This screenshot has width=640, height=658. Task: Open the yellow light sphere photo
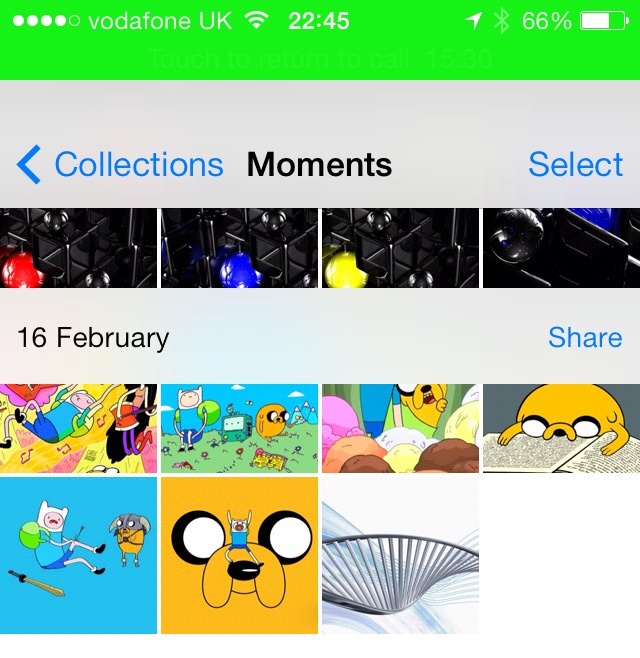[x=400, y=247]
